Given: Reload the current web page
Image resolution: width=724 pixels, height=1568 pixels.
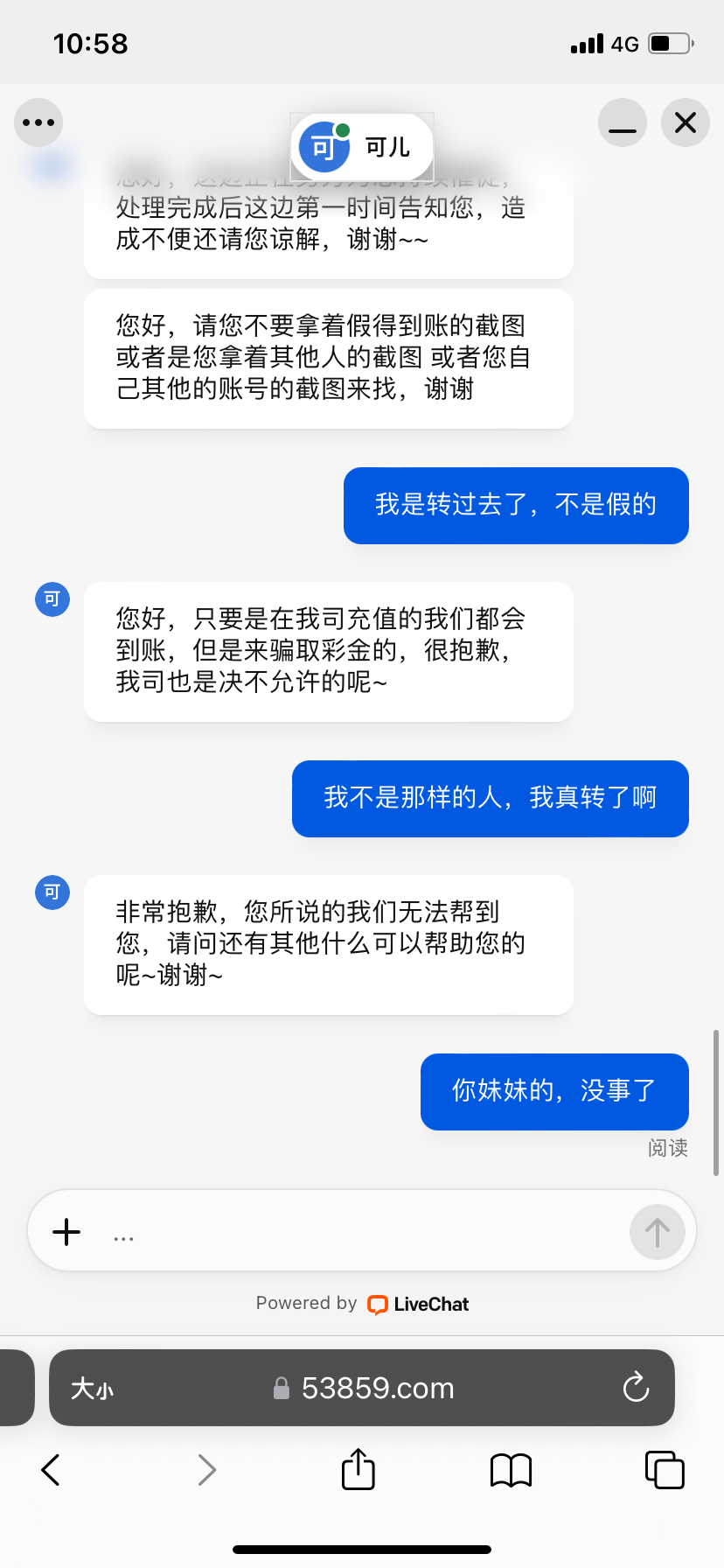Looking at the screenshot, I should [636, 1388].
